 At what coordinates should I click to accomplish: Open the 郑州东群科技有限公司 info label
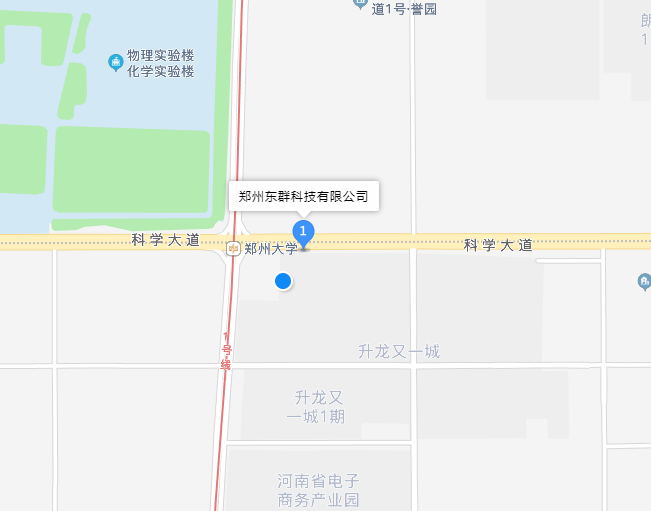304,196
